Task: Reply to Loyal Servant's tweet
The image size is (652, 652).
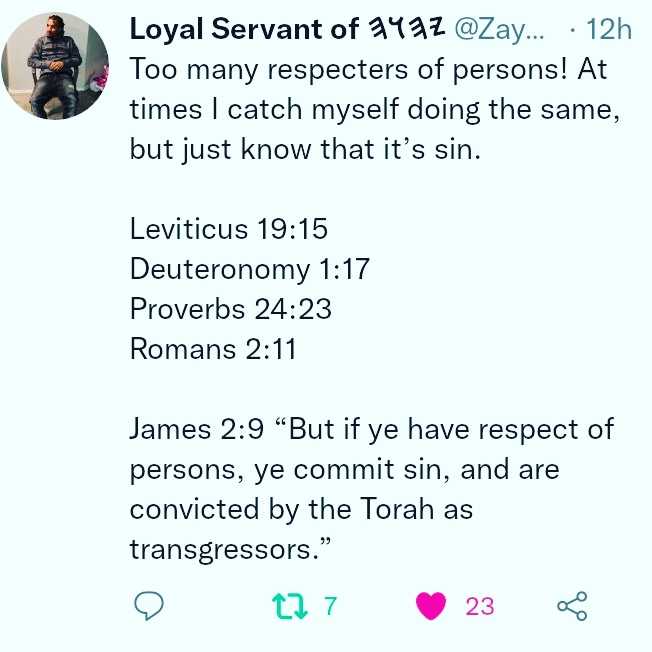Action: pyautogui.click(x=148, y=606)
